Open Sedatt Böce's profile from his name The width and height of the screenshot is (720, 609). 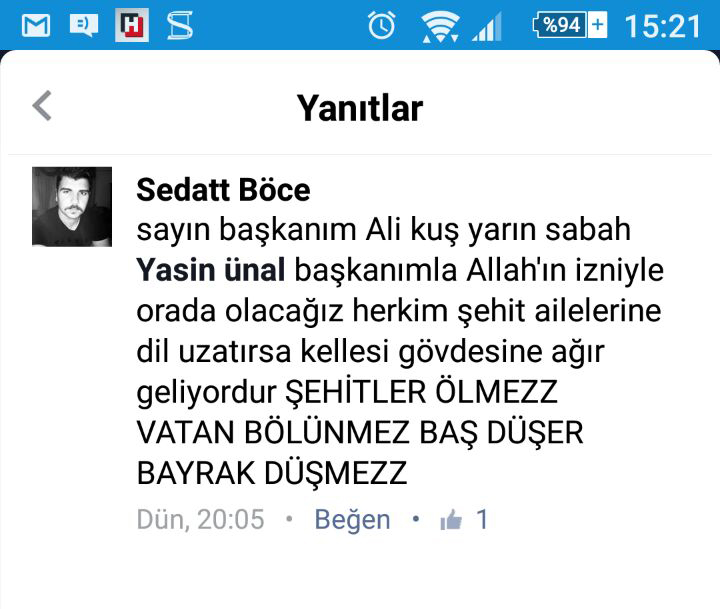tap(223, 189)
